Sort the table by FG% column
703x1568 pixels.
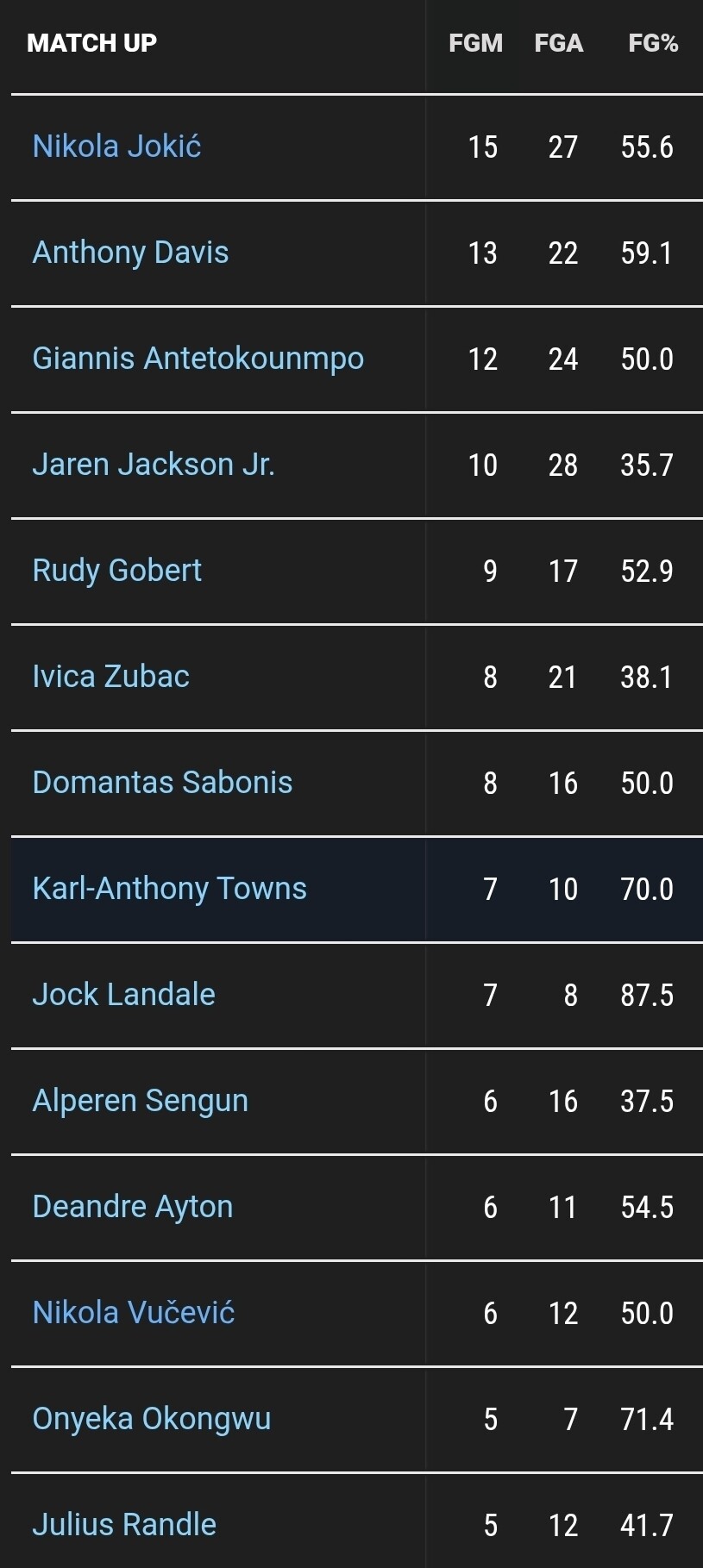[652, 43]
